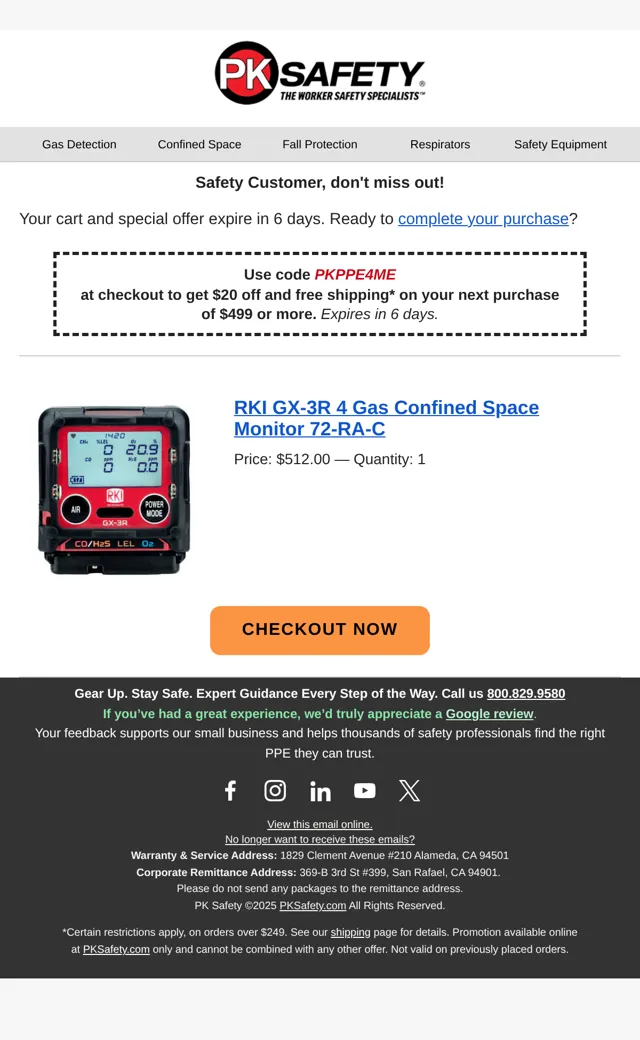Open the Google review link

[489, 714]
